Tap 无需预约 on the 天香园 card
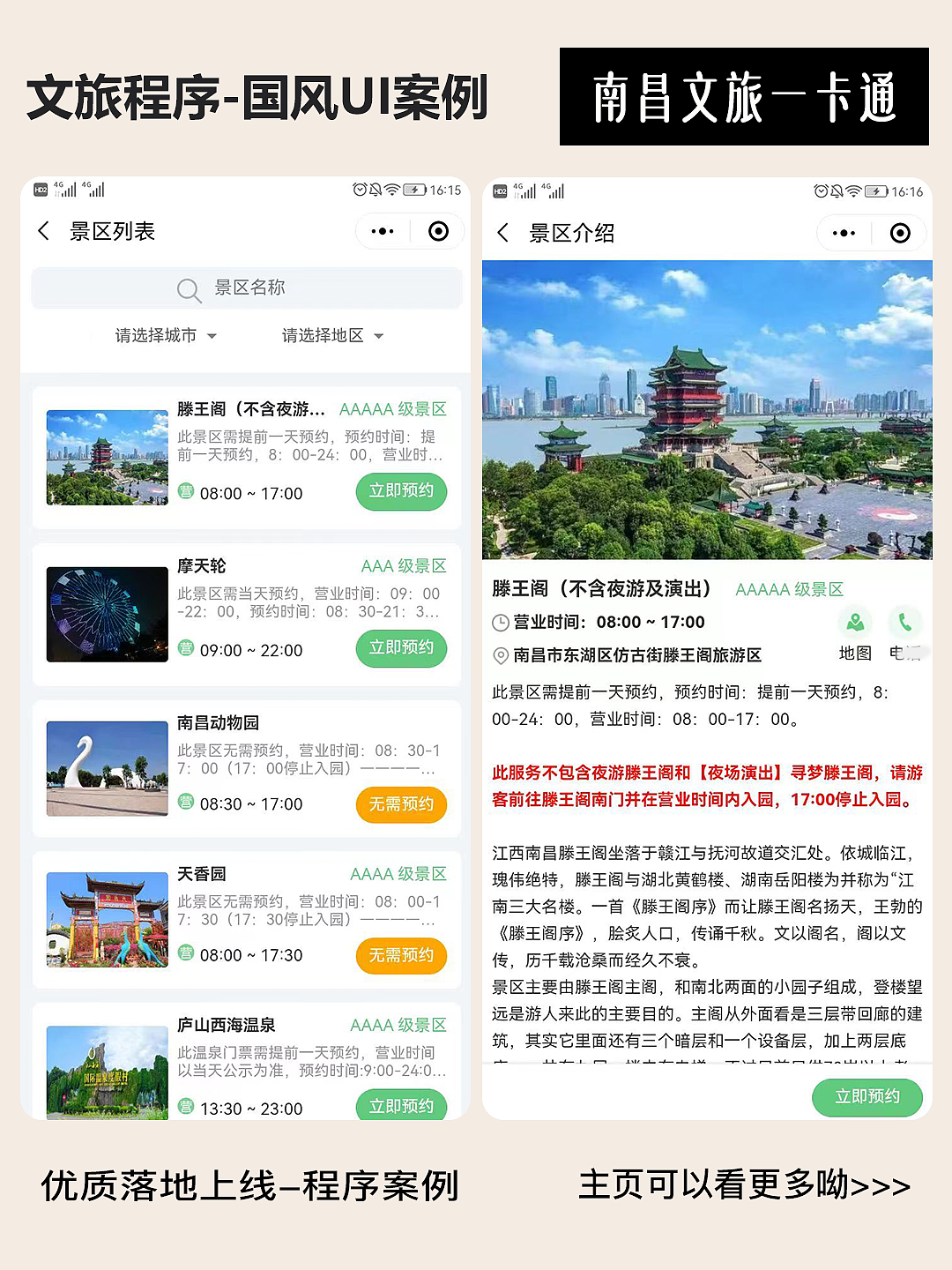 pos(401,955)
